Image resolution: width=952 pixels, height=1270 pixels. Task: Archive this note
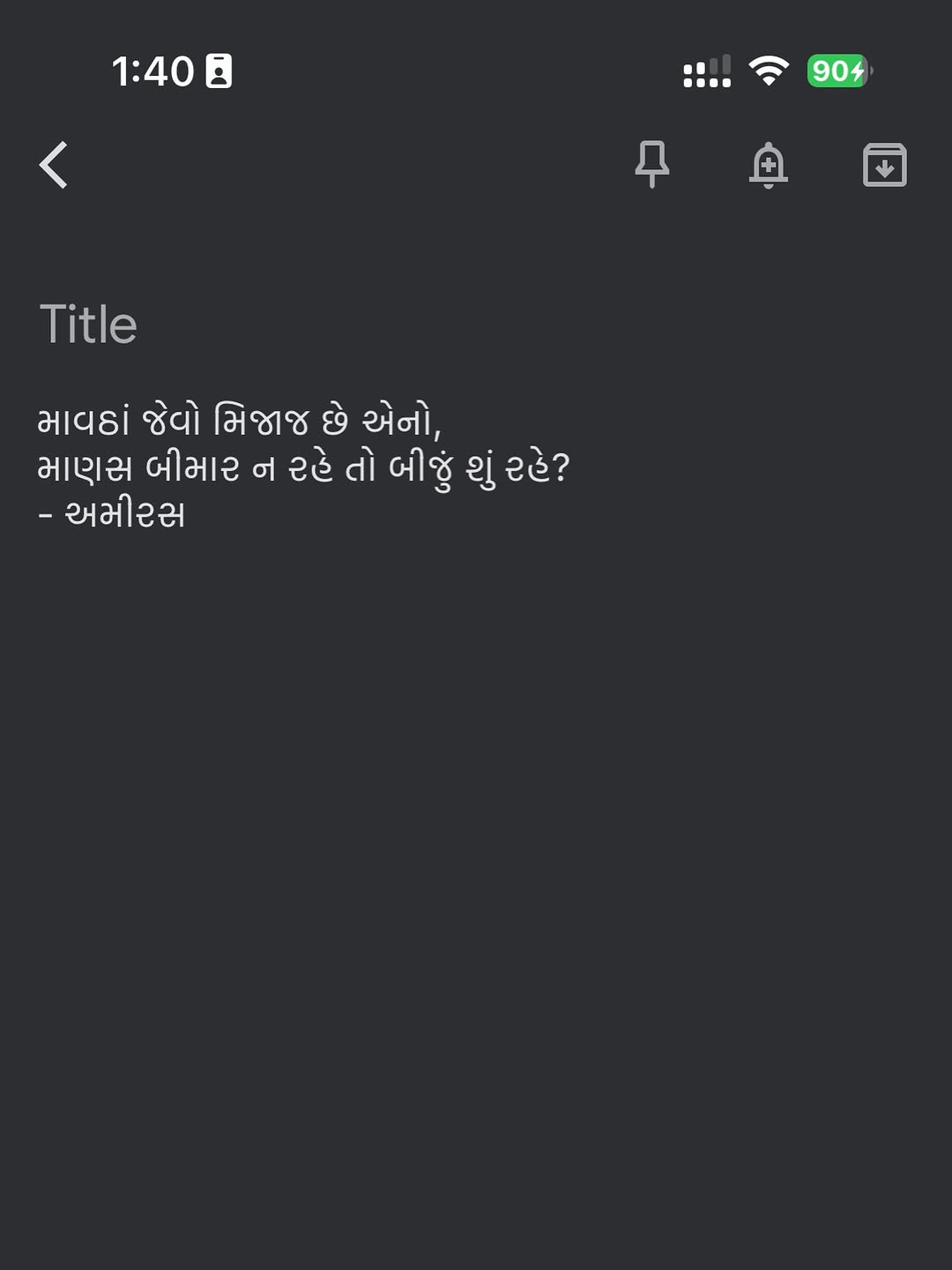point(884,165)
